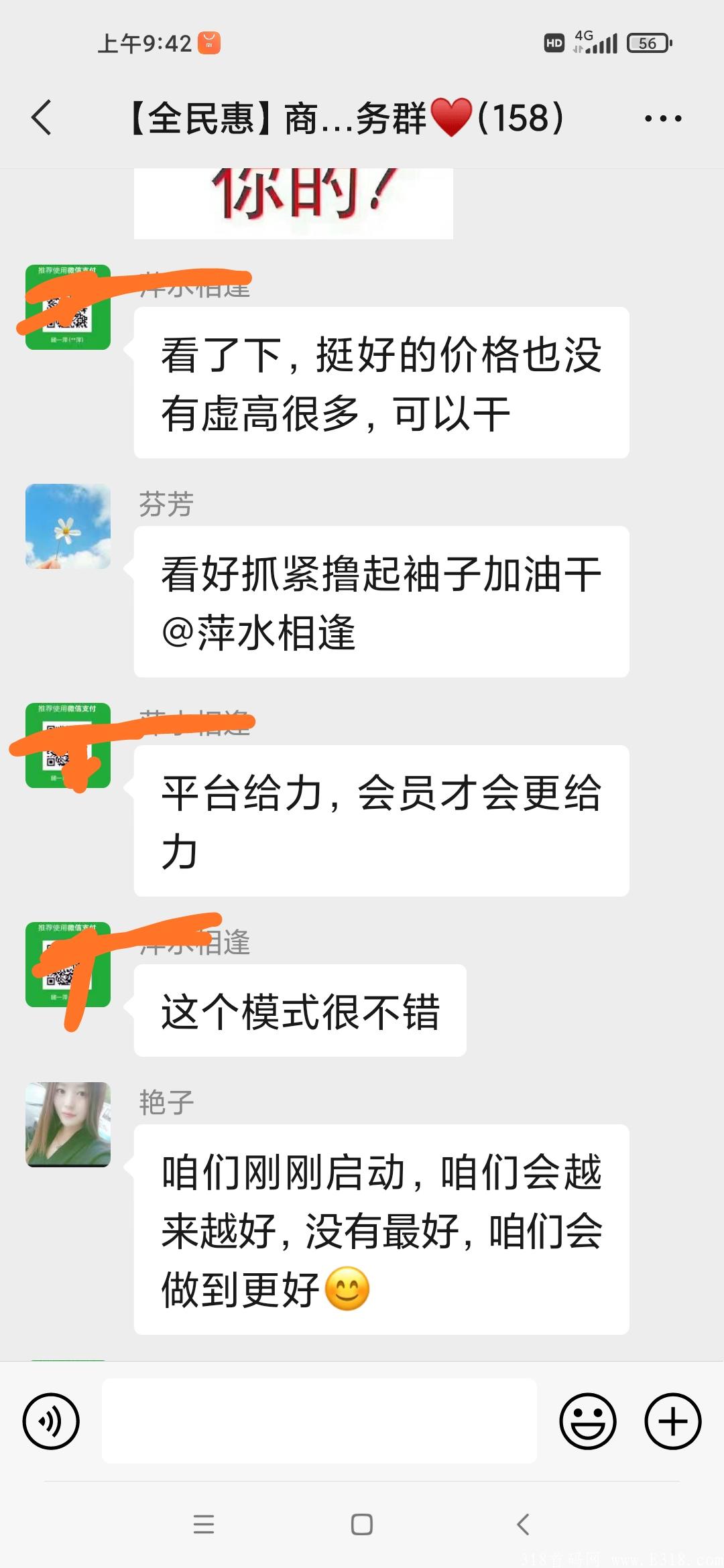Tap the HD status bar icon
Screen dimensions: 724x1568
pyautogui.click(x=554, y=42)
